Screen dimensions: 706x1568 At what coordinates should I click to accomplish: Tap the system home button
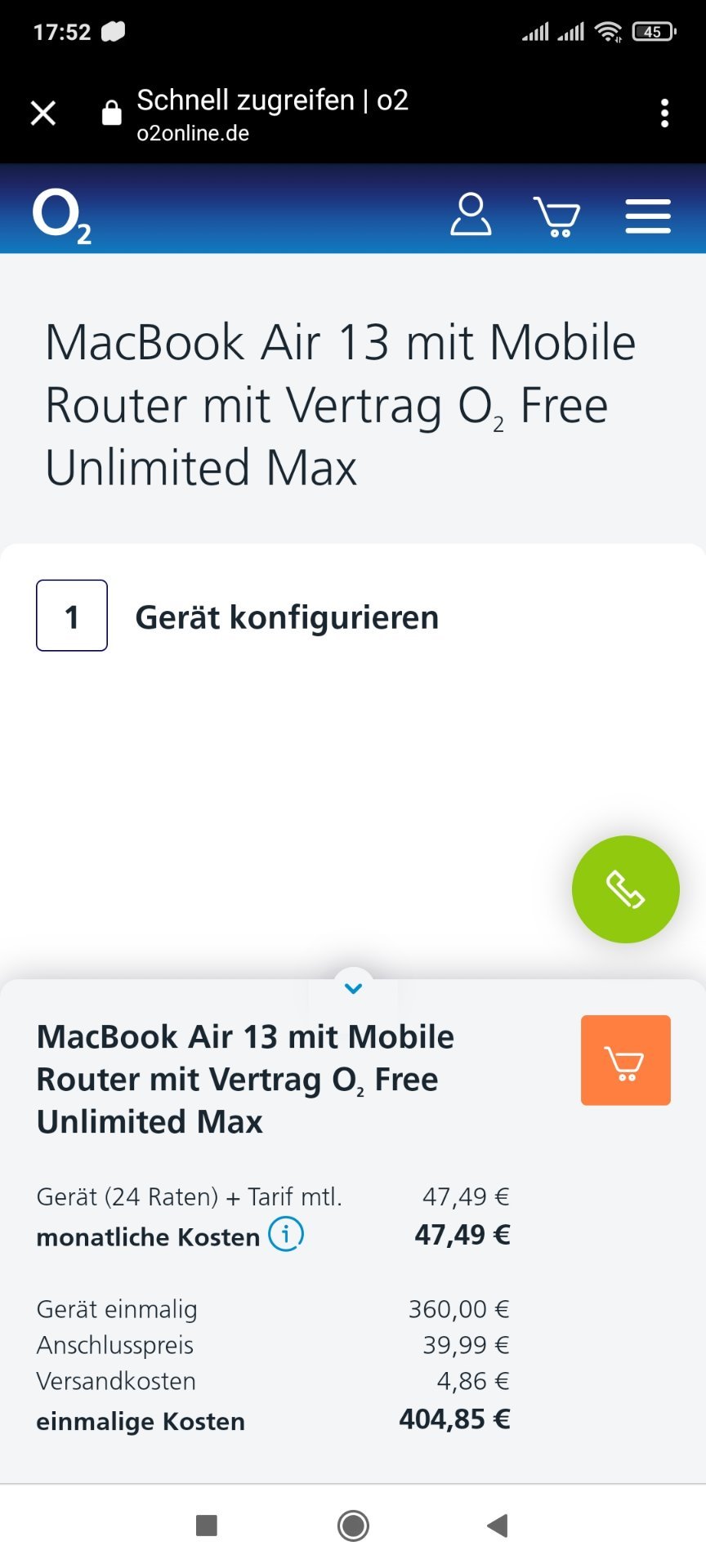tap(353, 1525)
